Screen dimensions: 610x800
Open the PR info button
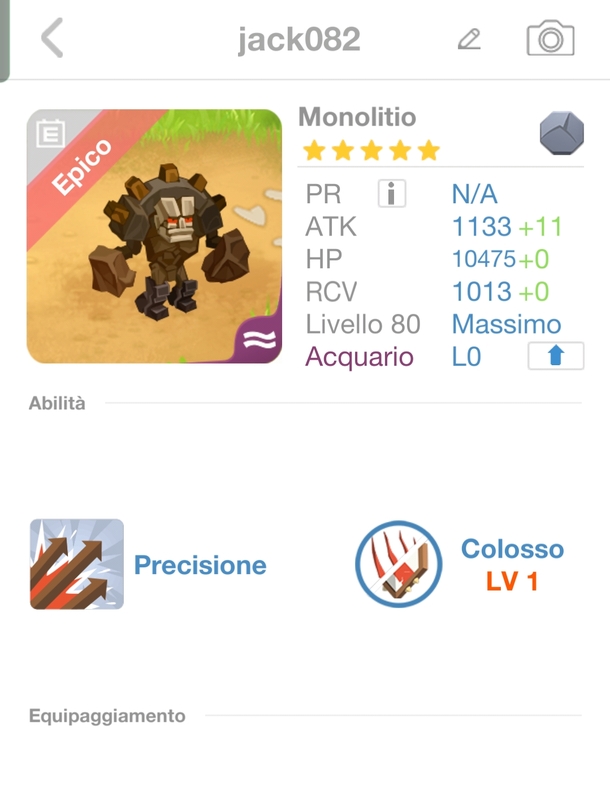pos(392,194)
